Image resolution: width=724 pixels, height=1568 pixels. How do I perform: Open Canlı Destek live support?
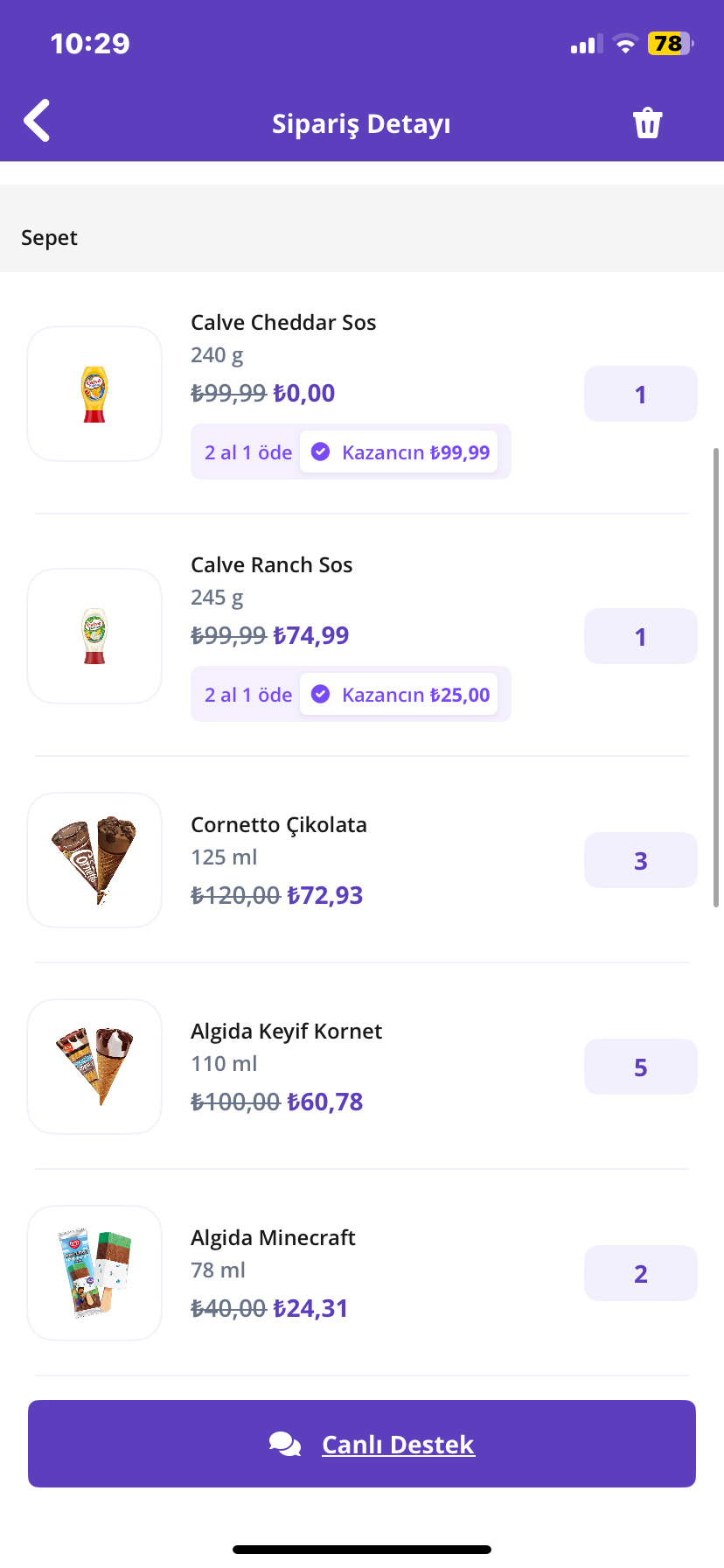(x=362, y=1444)
